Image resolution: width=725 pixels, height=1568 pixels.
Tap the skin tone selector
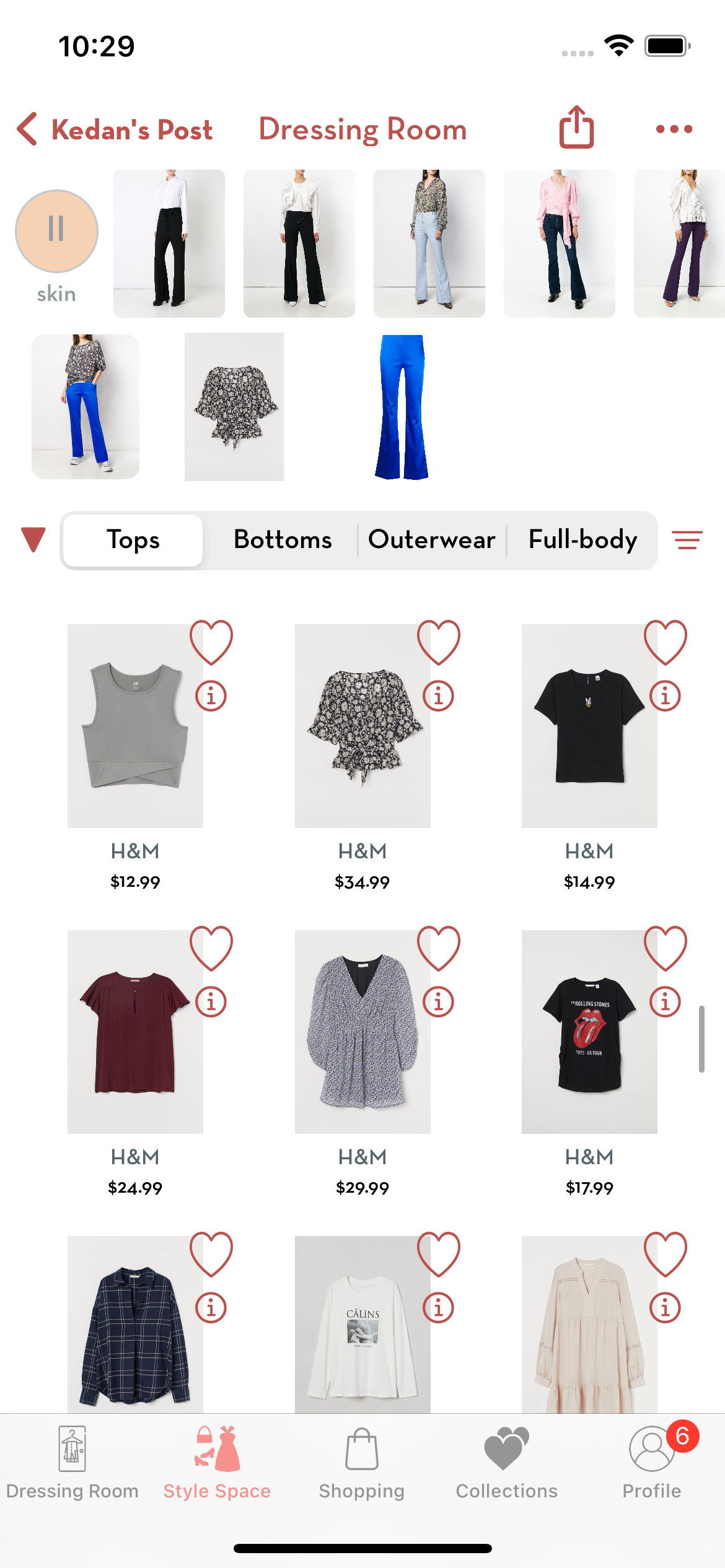(x=56, y=231)
